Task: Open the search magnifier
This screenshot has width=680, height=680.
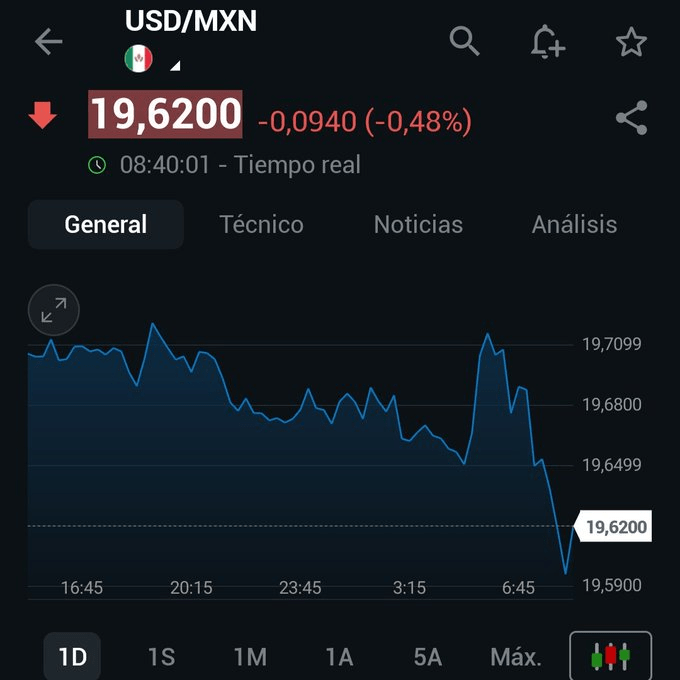Action: (x=465, y=42)
